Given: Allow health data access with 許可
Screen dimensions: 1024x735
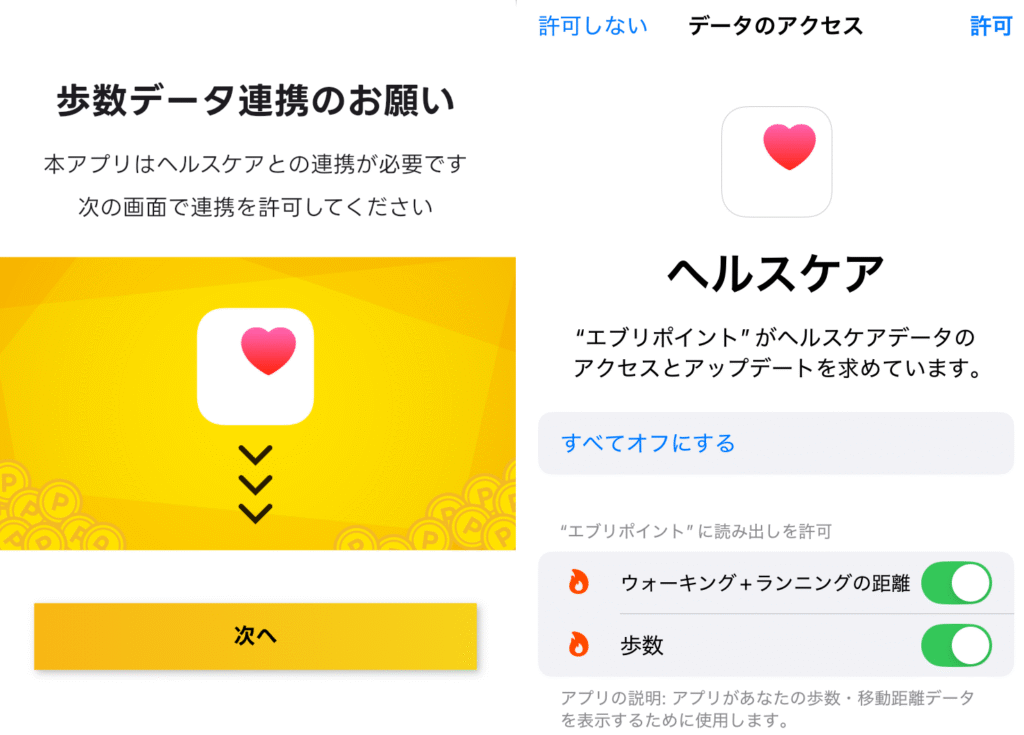Looking at the screenshot, I should tap(990, 27).
